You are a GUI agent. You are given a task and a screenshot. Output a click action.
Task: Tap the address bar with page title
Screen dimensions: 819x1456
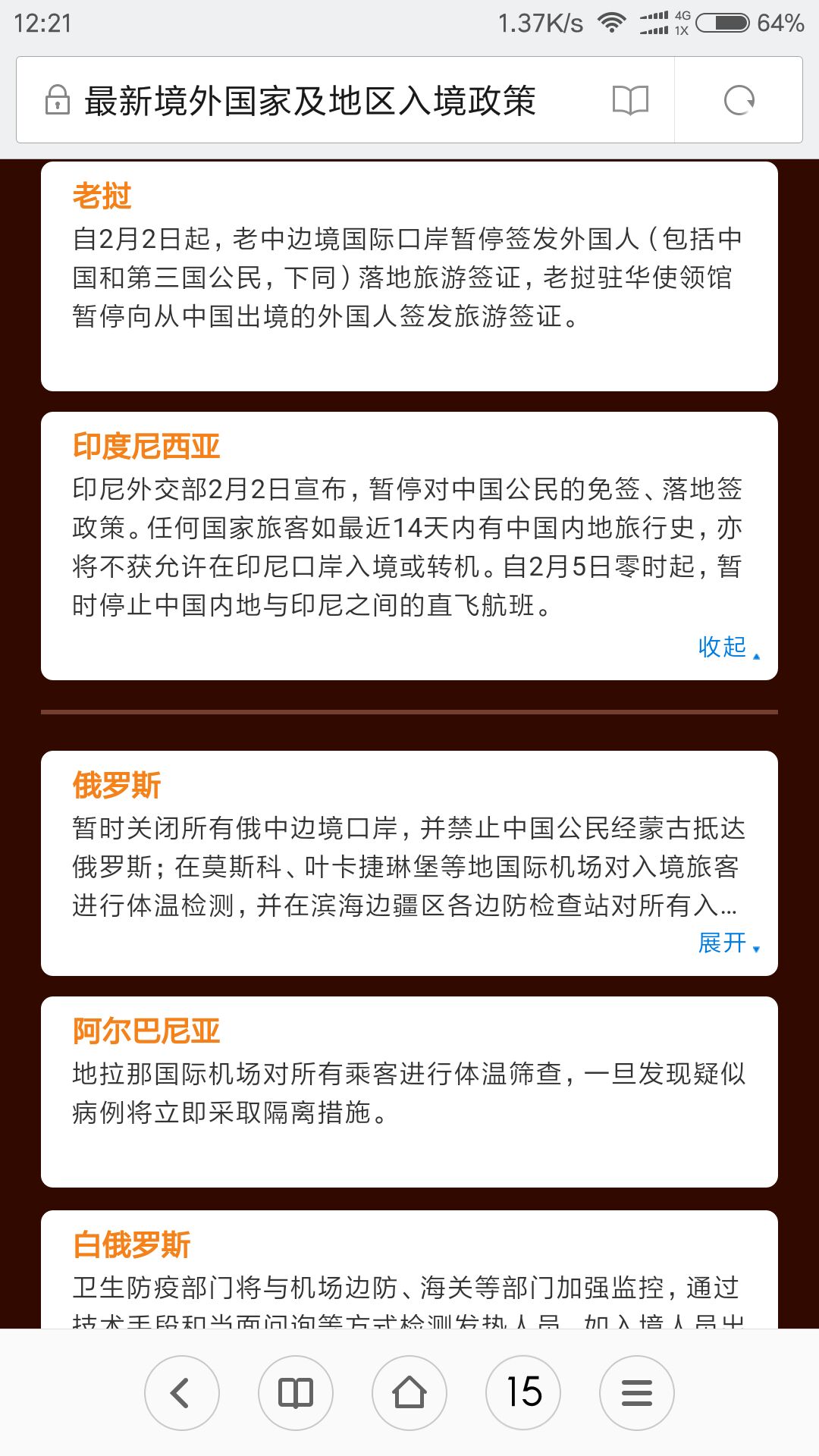[311, 101]
